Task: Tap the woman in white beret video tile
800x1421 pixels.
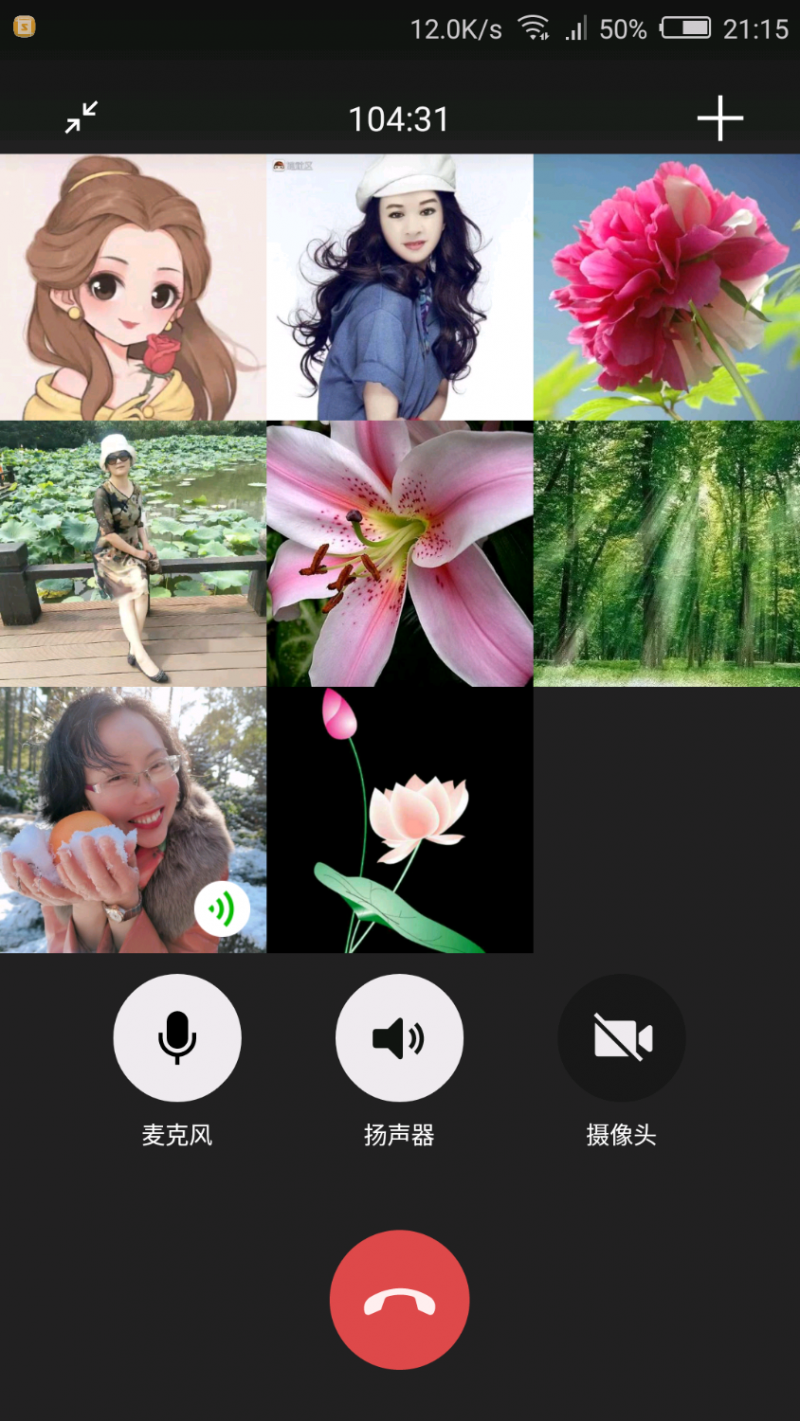Action: (x=399, y=286)
